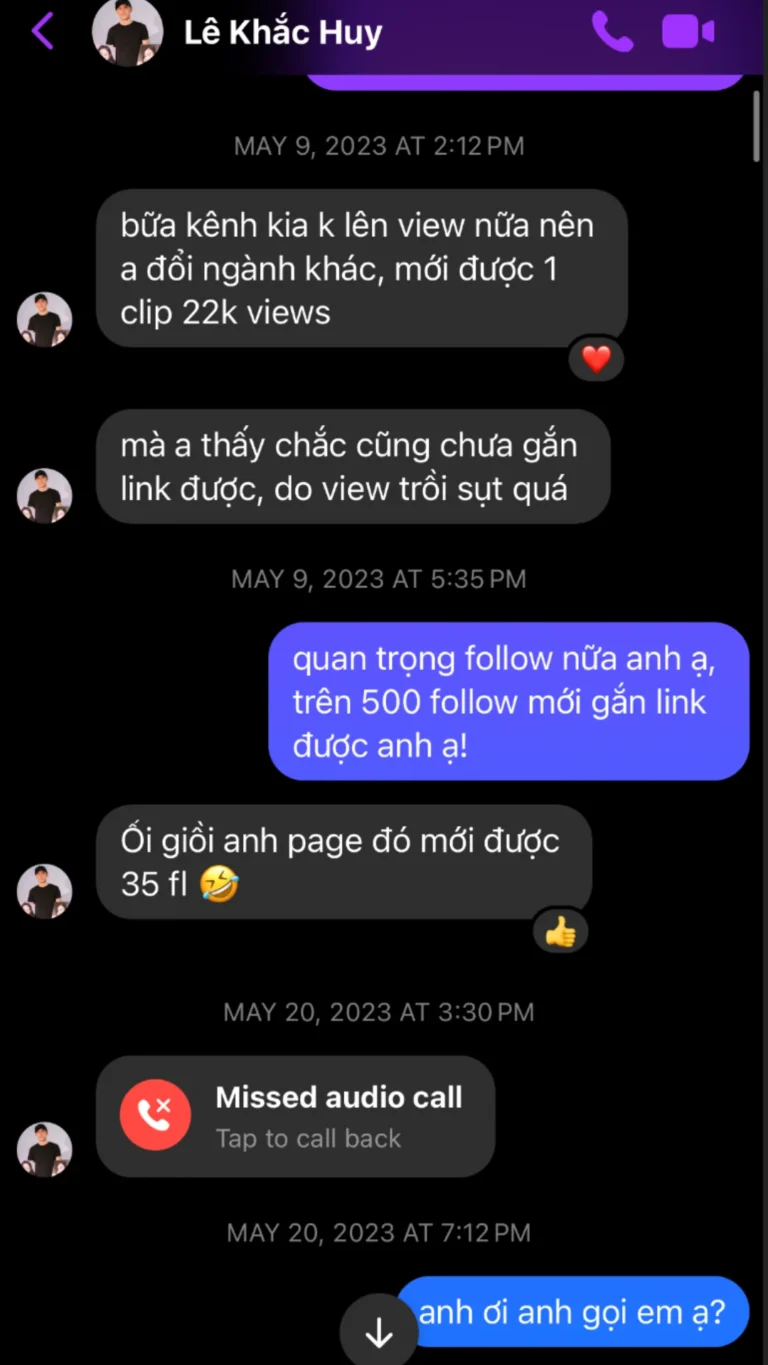This screenshot has height=1365, width=768.
Task: Tap 'Tap to call back' on the missed call
Action: coord(307,1137)
